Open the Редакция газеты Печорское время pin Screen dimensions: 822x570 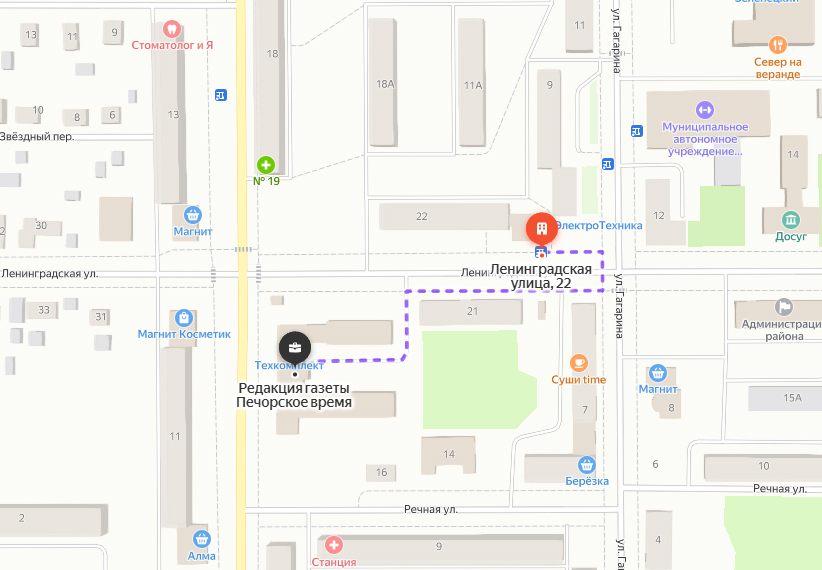click(x=295, y=348)
